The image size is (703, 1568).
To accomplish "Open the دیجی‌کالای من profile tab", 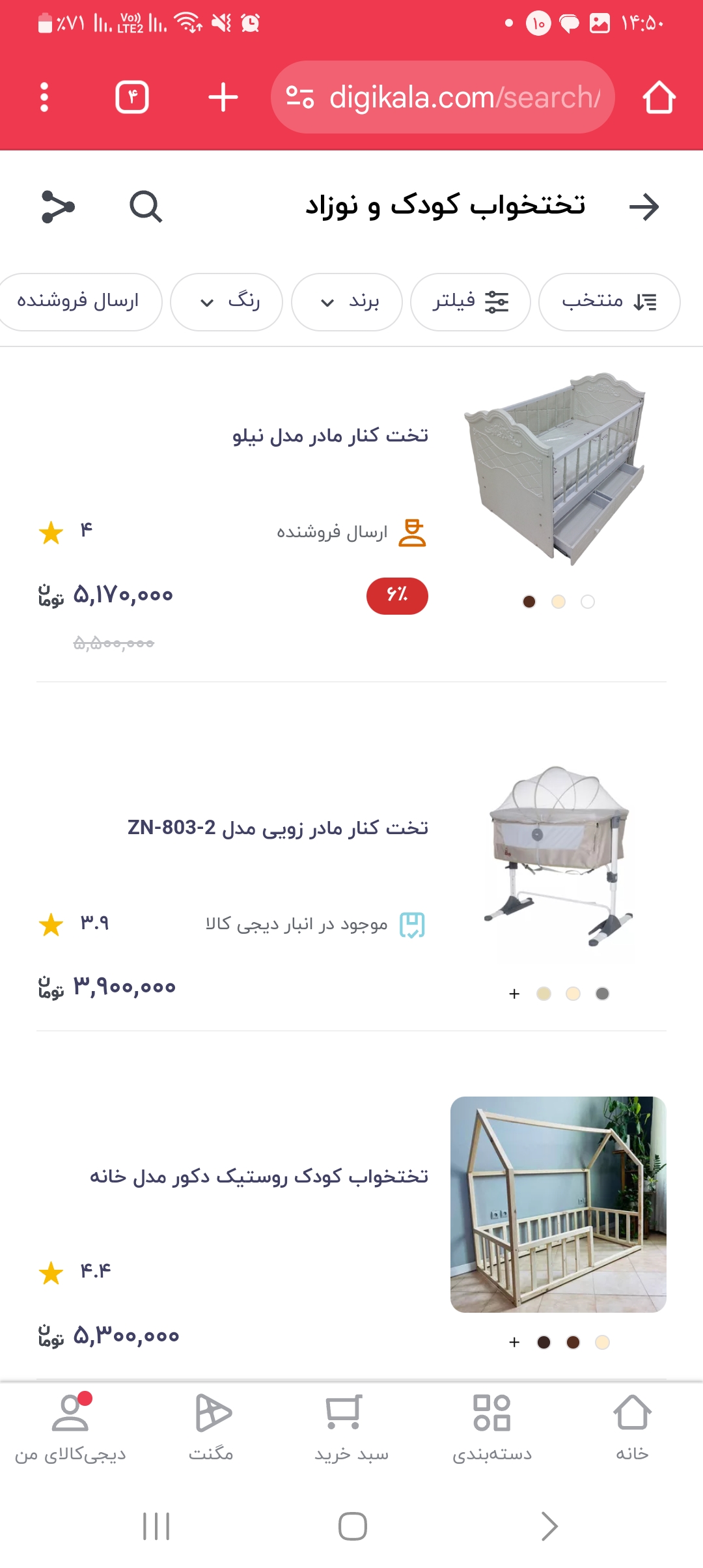I will tap(70, 1427).
